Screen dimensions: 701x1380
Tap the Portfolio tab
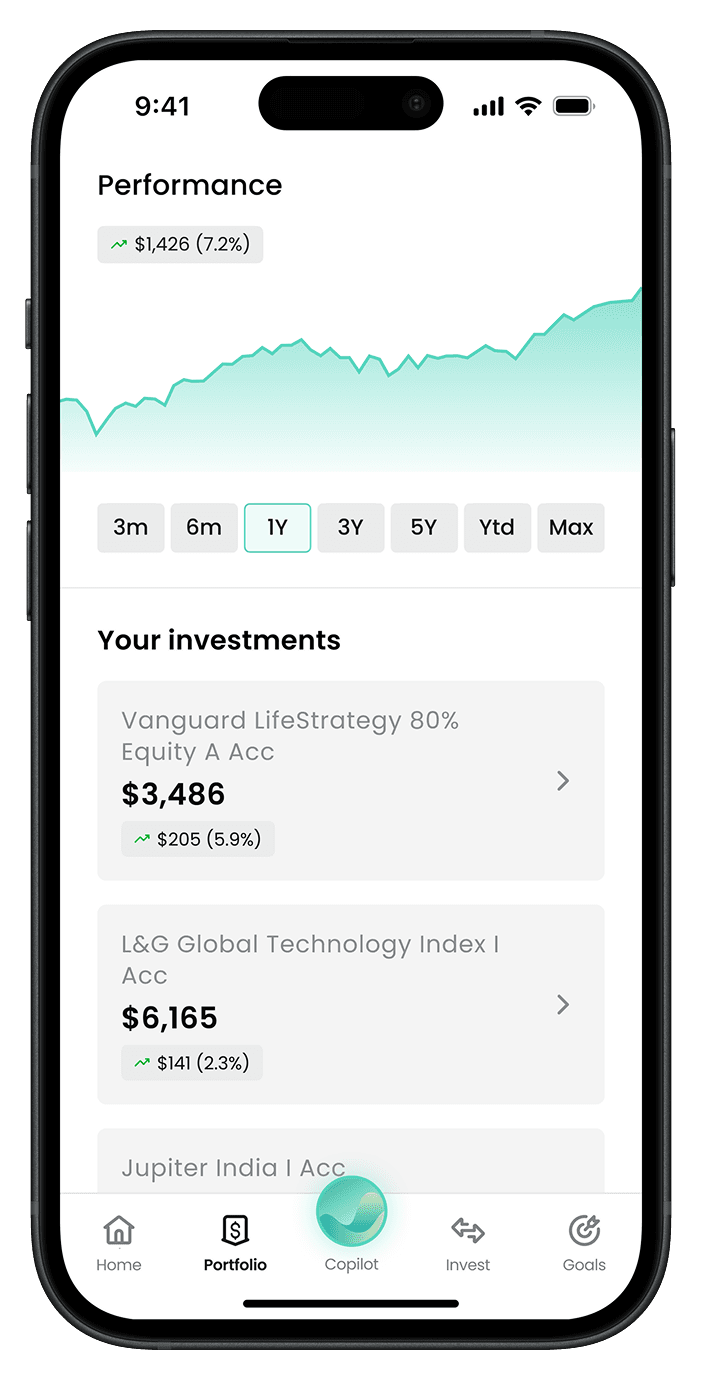click(x=235, y=1243)
